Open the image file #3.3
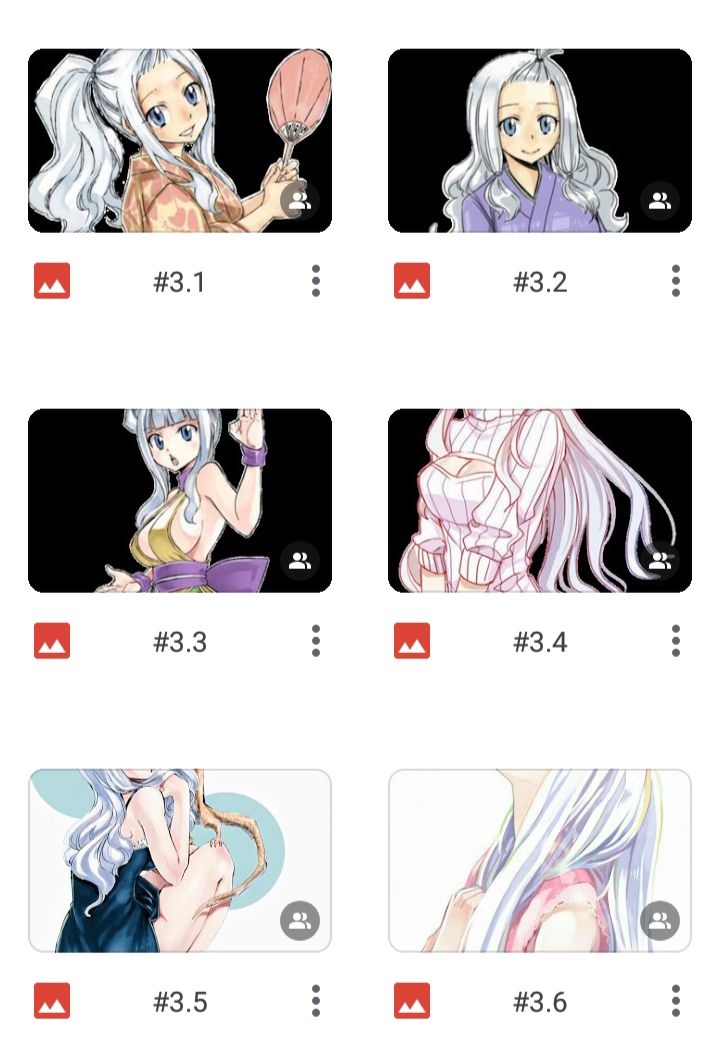This screenshot has height=1057, width=719. point(179,500)
